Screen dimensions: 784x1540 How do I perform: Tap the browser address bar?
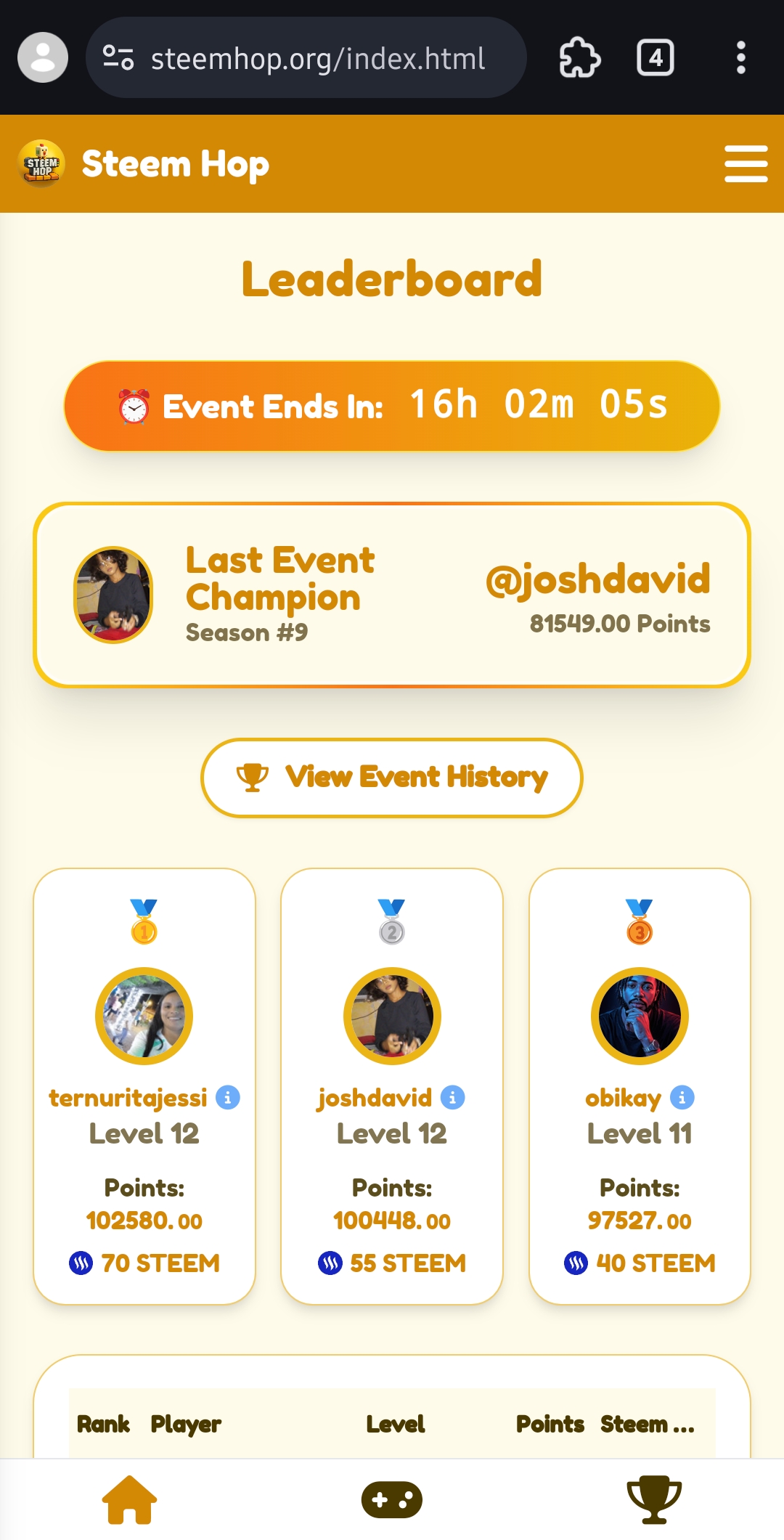tap(305, 58)
